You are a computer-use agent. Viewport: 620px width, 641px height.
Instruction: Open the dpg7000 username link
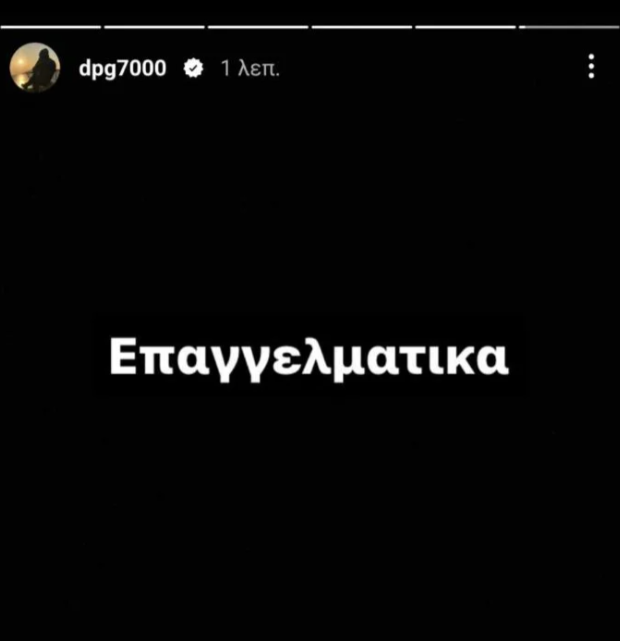[122, 68]
